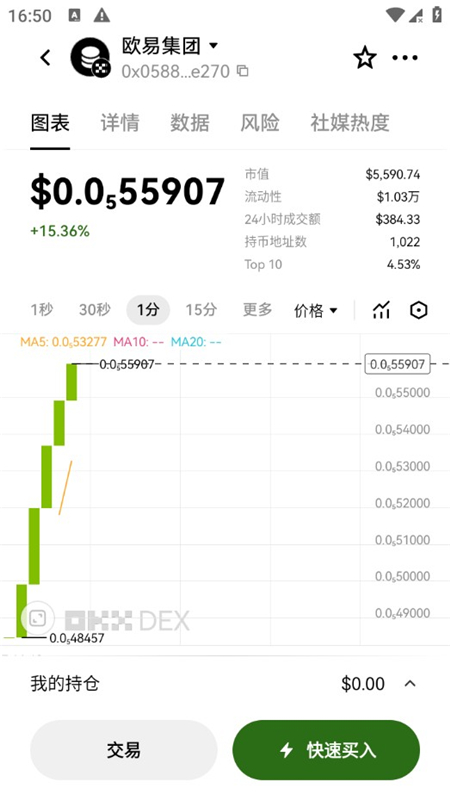The width and height of the screenshot is (450, 800).
Task: Switch to the 详情 tab
Action: [x=120, y=123]
